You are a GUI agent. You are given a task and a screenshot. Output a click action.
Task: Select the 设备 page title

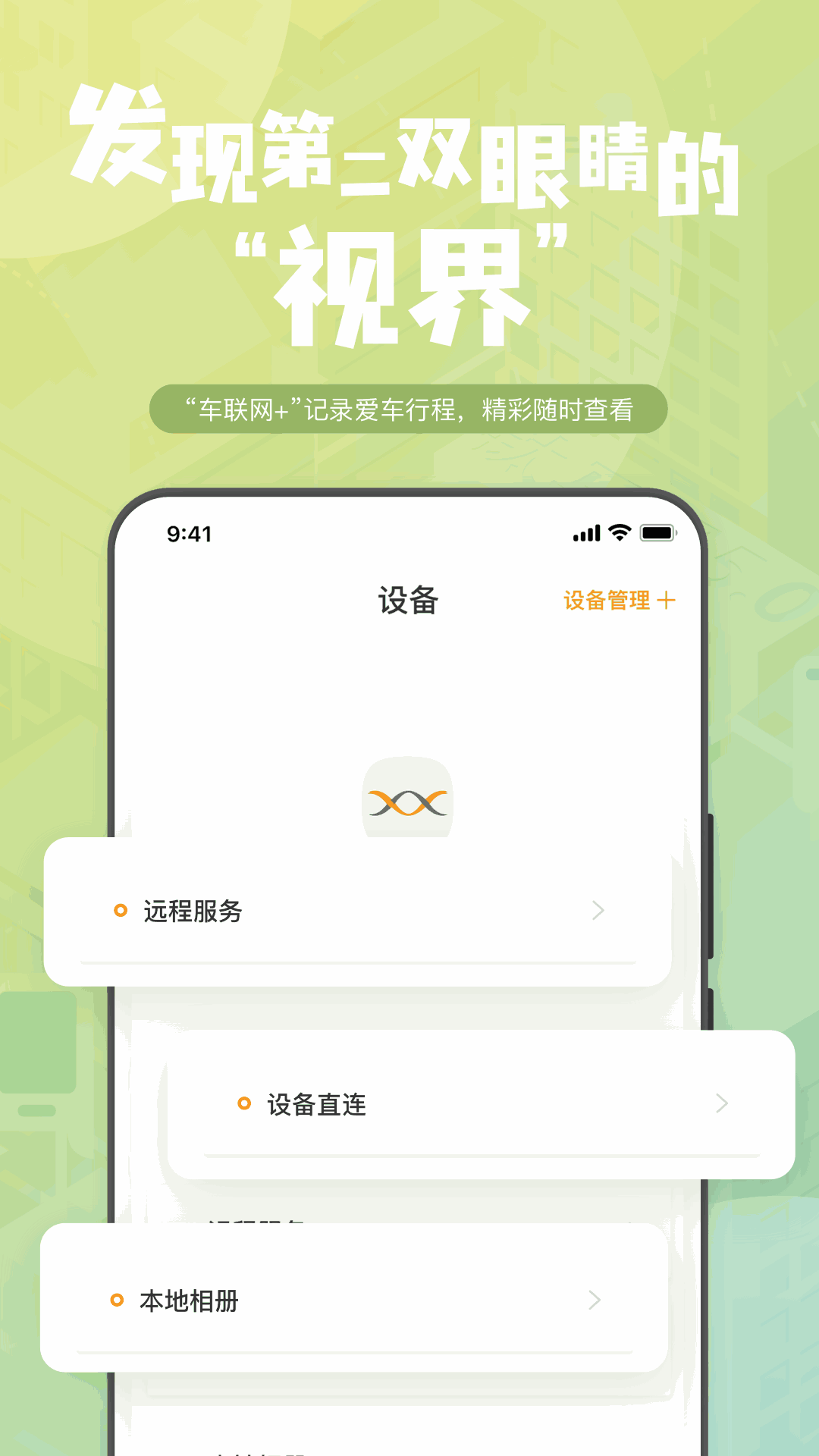coord(408,599)
